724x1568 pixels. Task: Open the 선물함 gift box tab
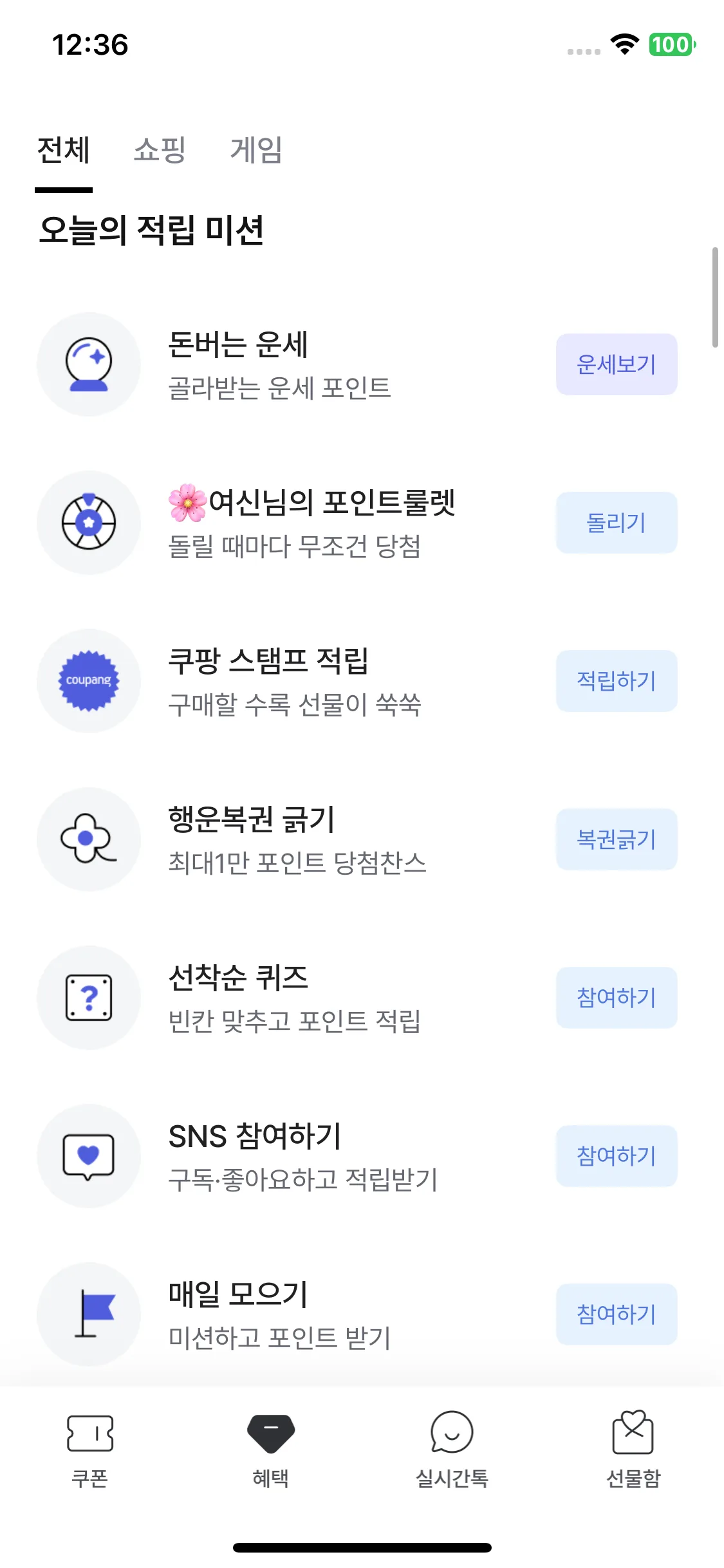(633, 1450)
